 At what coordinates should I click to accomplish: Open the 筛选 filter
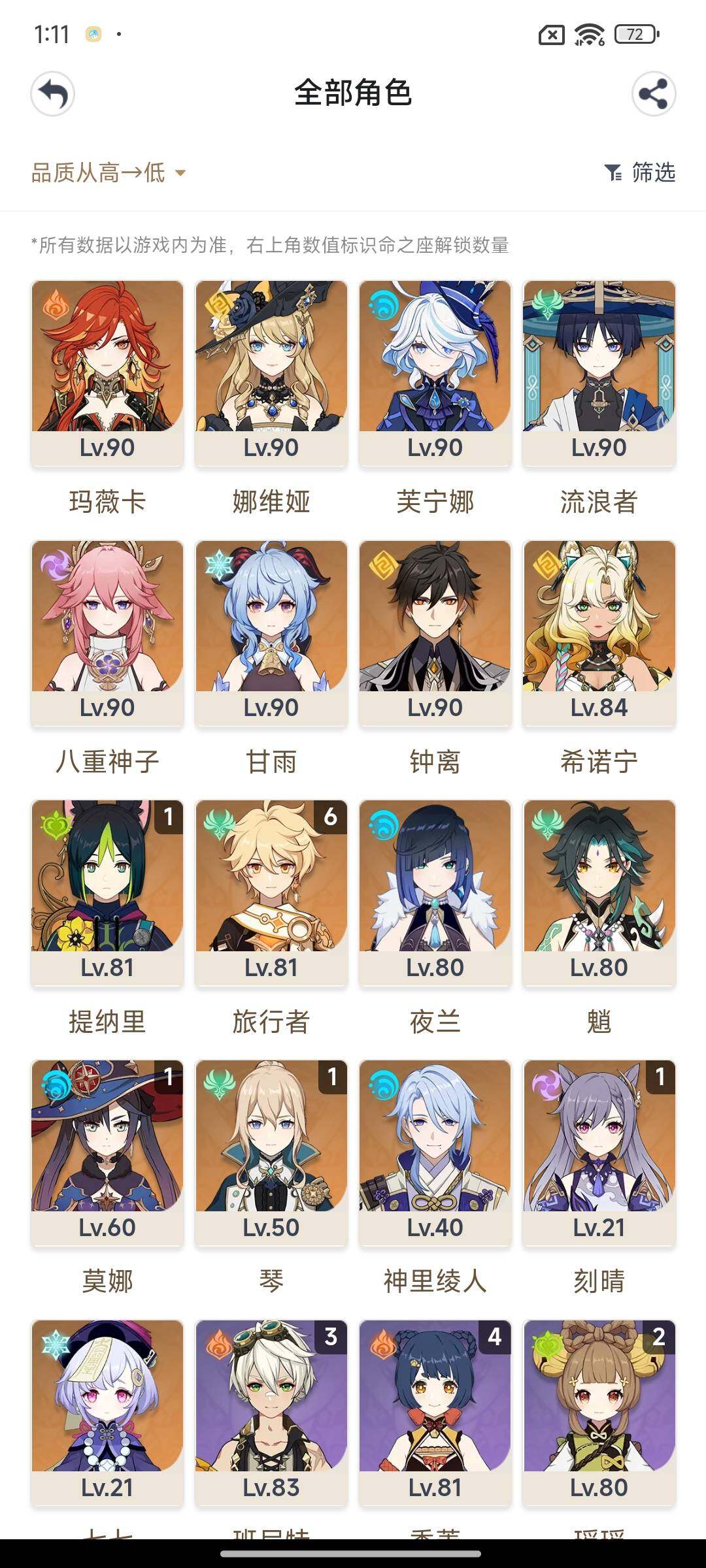pyautogui.click(x=640, y=172)
